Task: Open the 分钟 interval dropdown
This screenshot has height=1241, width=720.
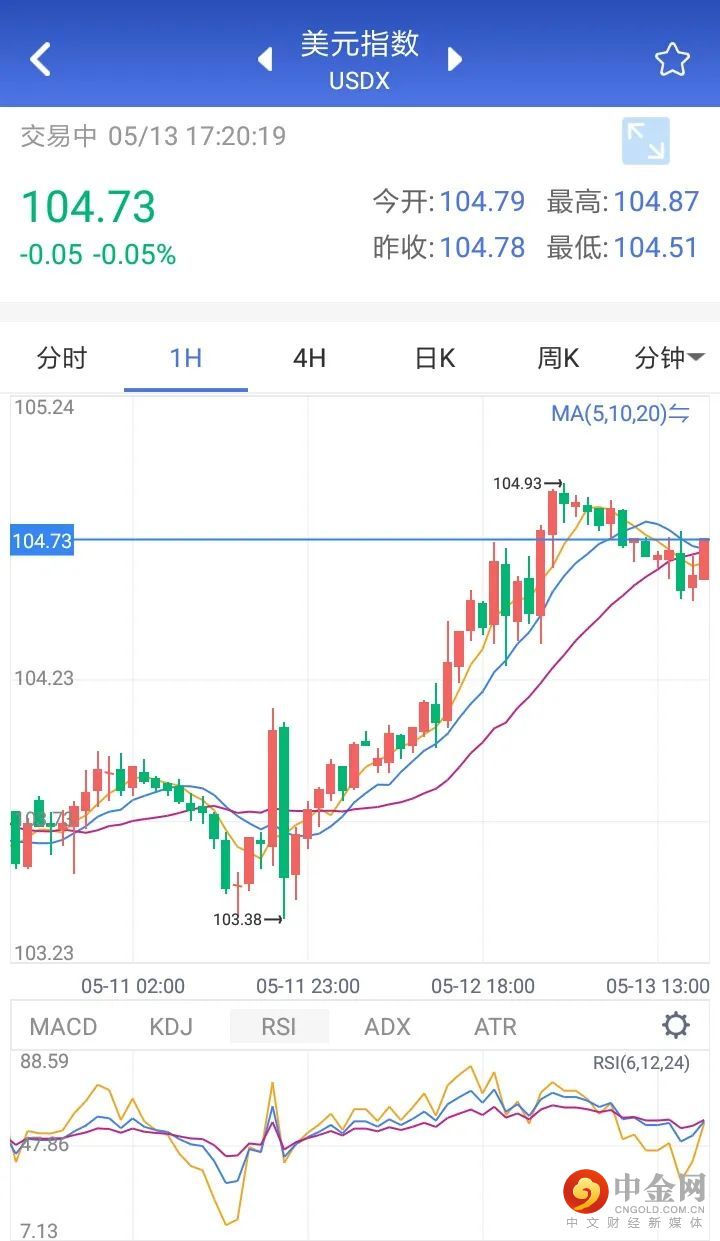Action: [x=668, y=358]
